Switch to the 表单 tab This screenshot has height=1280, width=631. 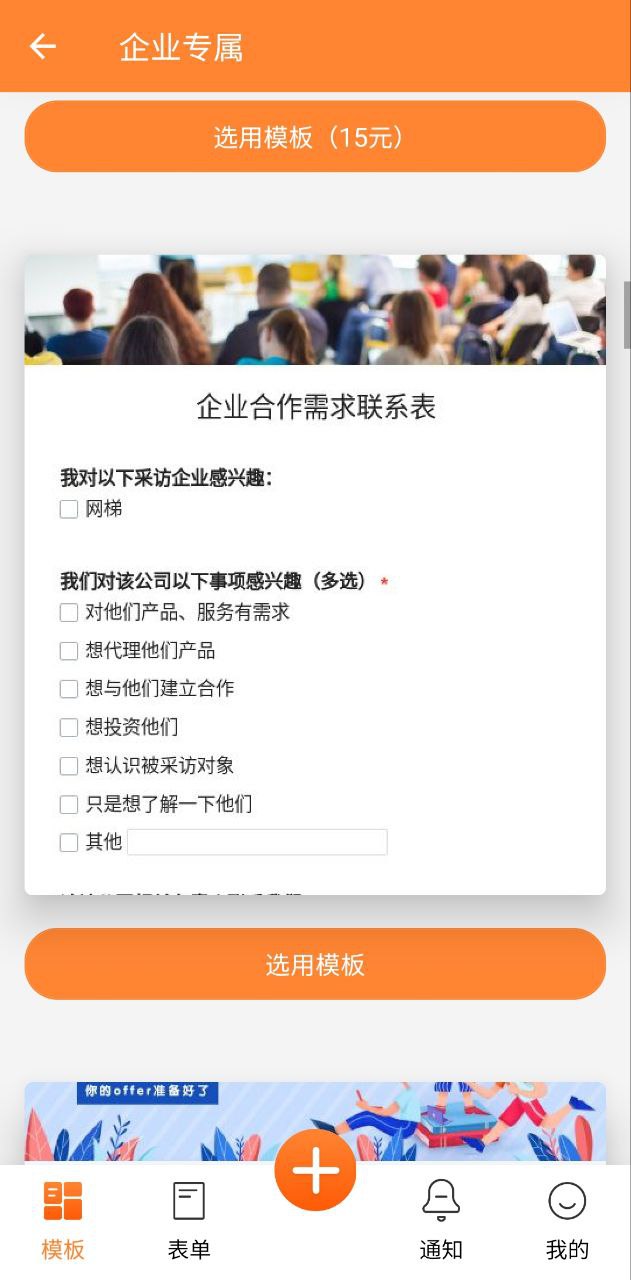tap(189, 1220)
